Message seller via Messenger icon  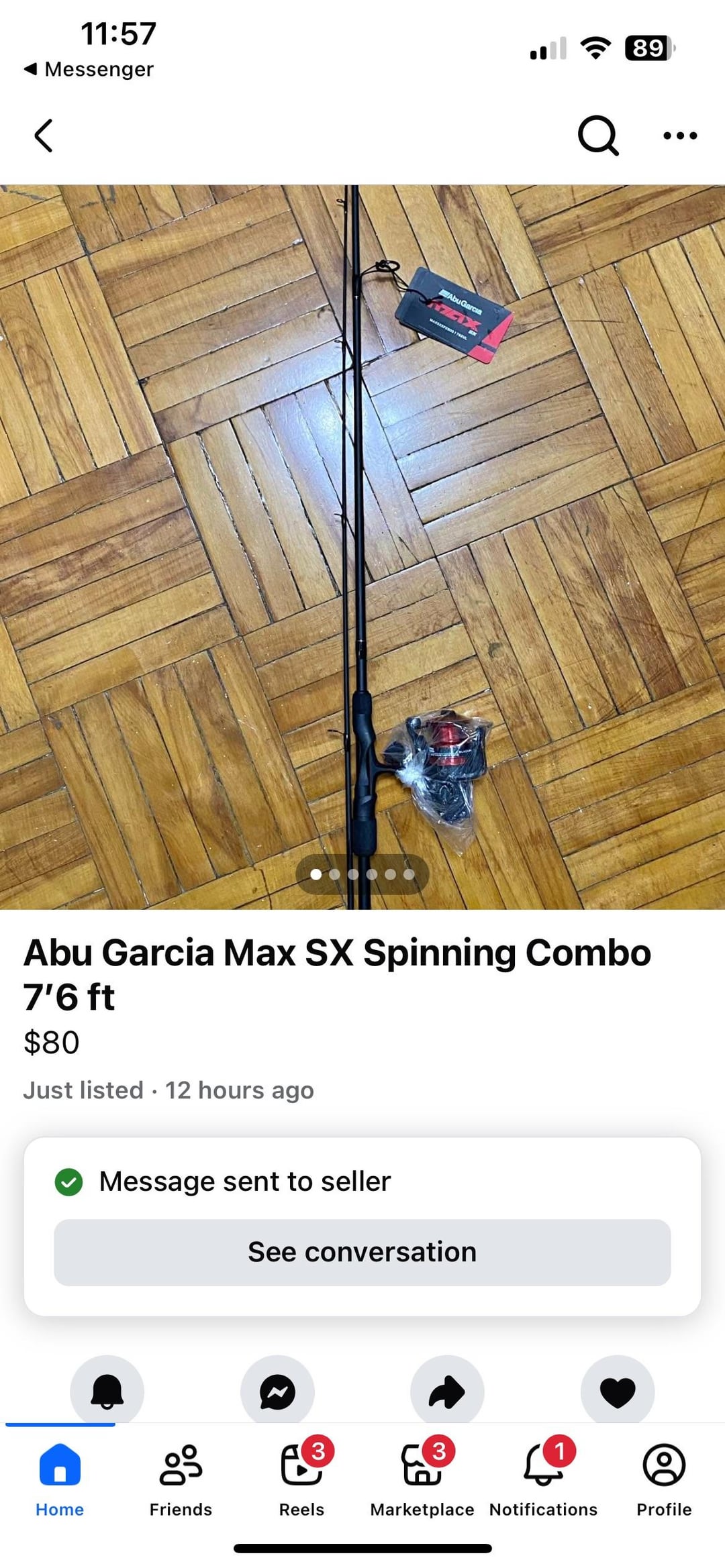pos(277,1390)
